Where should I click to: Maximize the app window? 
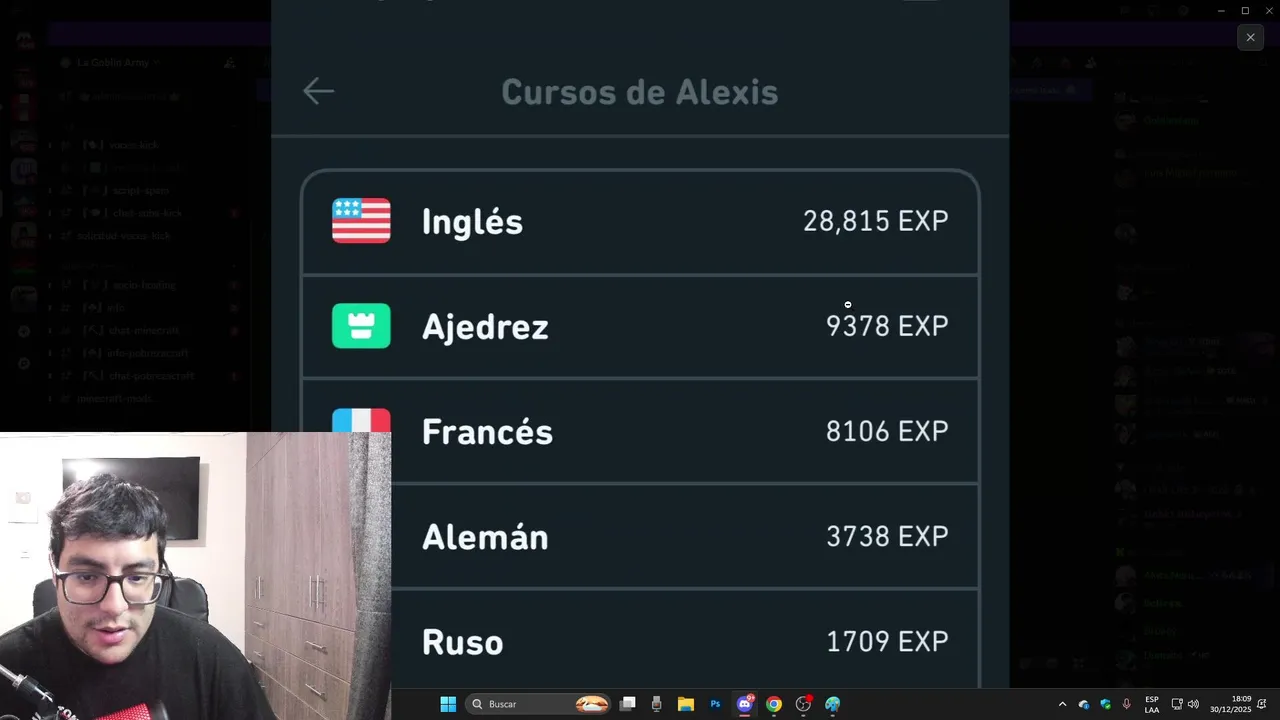coord(1245,10)
